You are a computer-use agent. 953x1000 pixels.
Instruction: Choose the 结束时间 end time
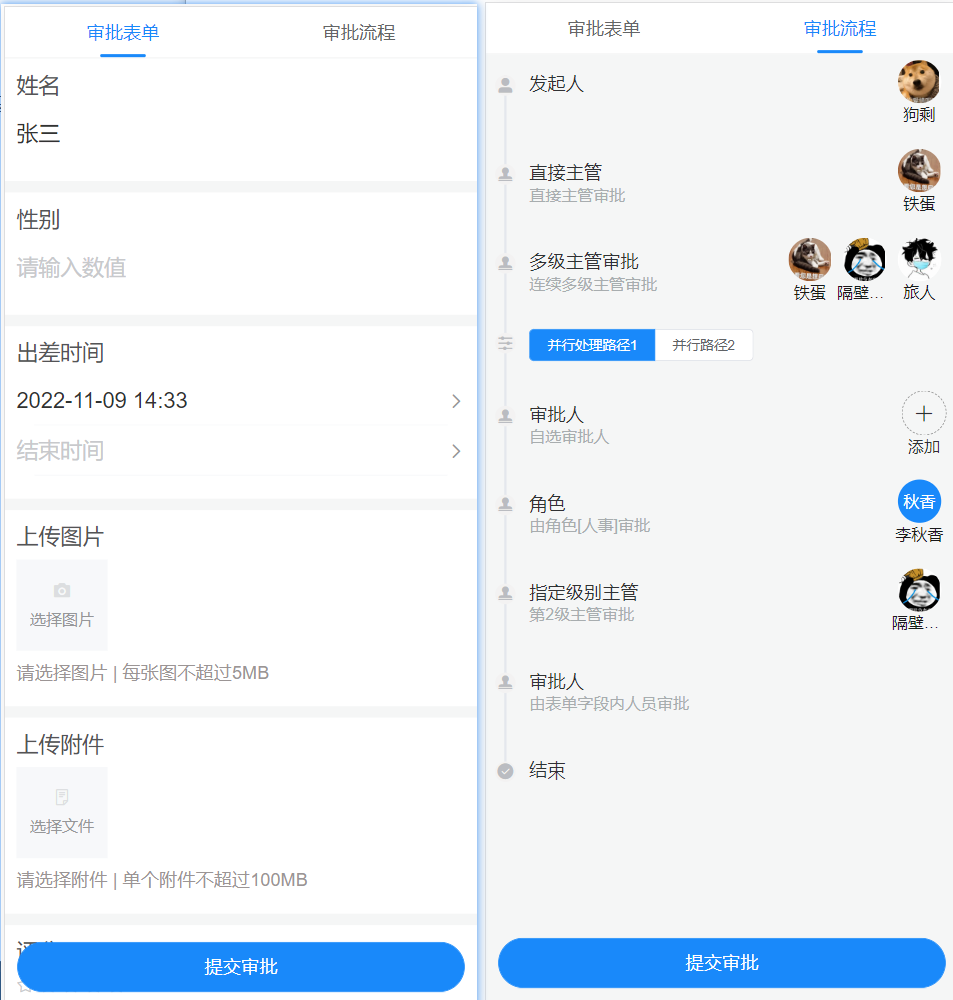[240, 451]
